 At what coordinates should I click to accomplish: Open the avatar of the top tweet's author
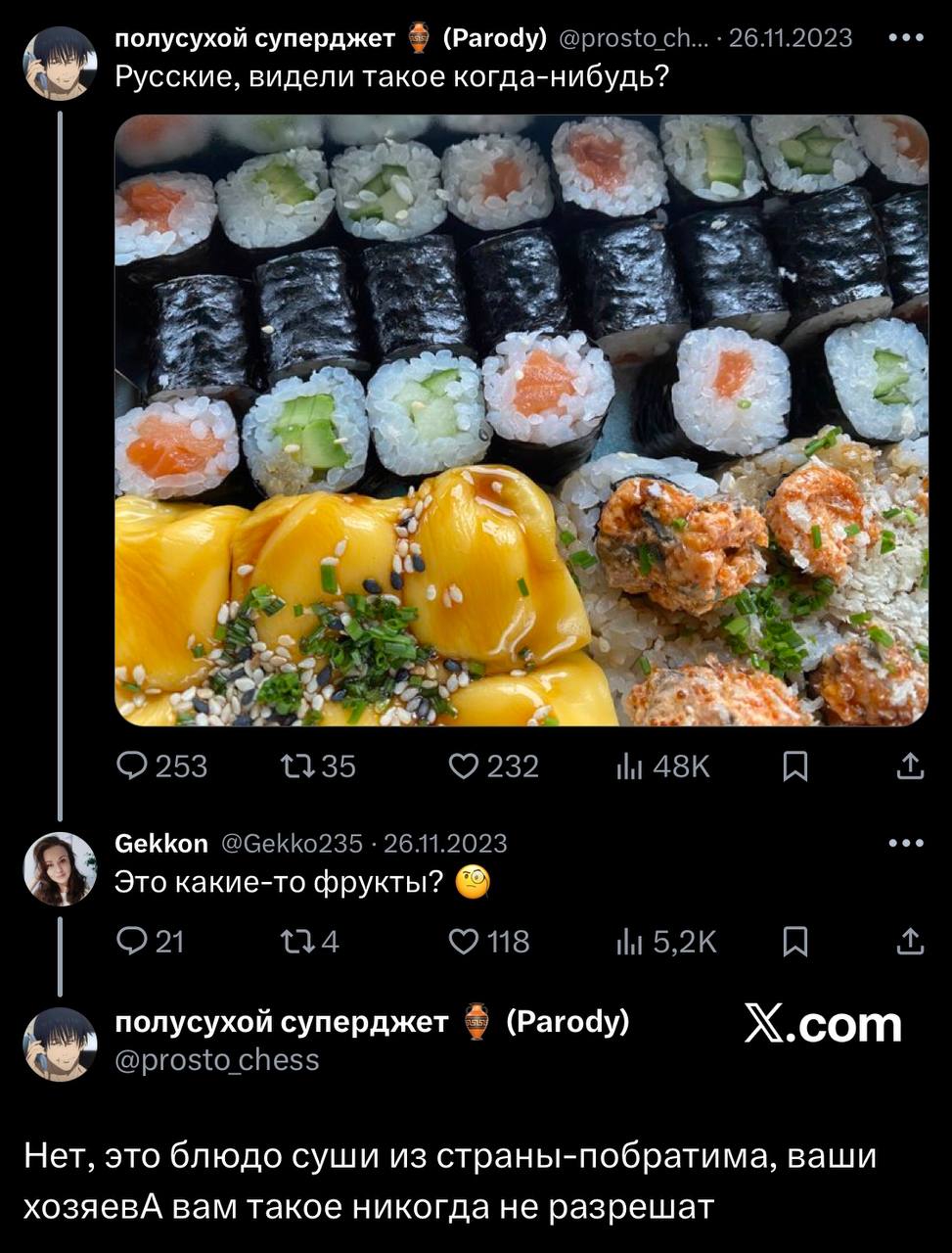pos(60,64)
